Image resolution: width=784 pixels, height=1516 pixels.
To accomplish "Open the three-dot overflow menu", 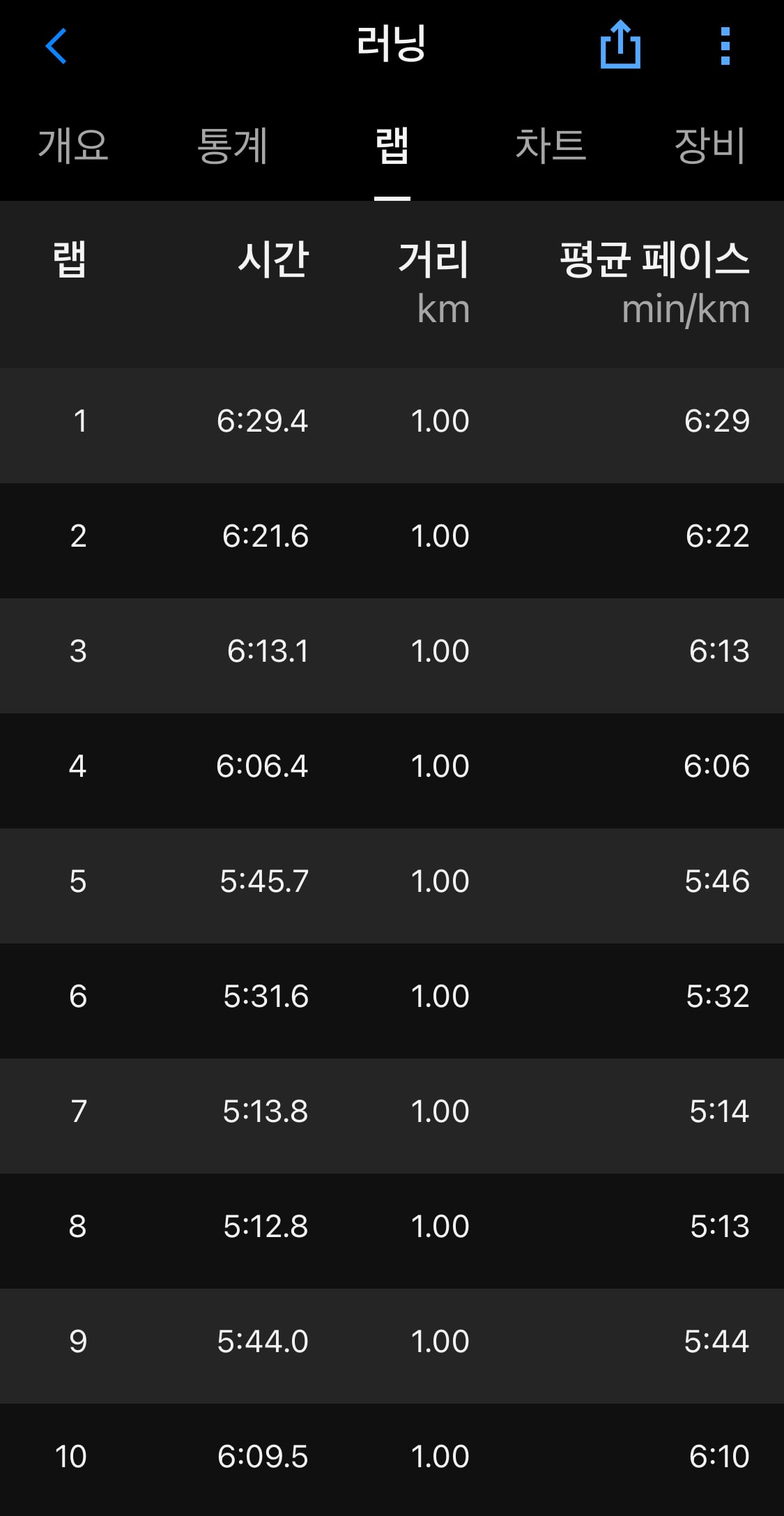I will 725,46.
